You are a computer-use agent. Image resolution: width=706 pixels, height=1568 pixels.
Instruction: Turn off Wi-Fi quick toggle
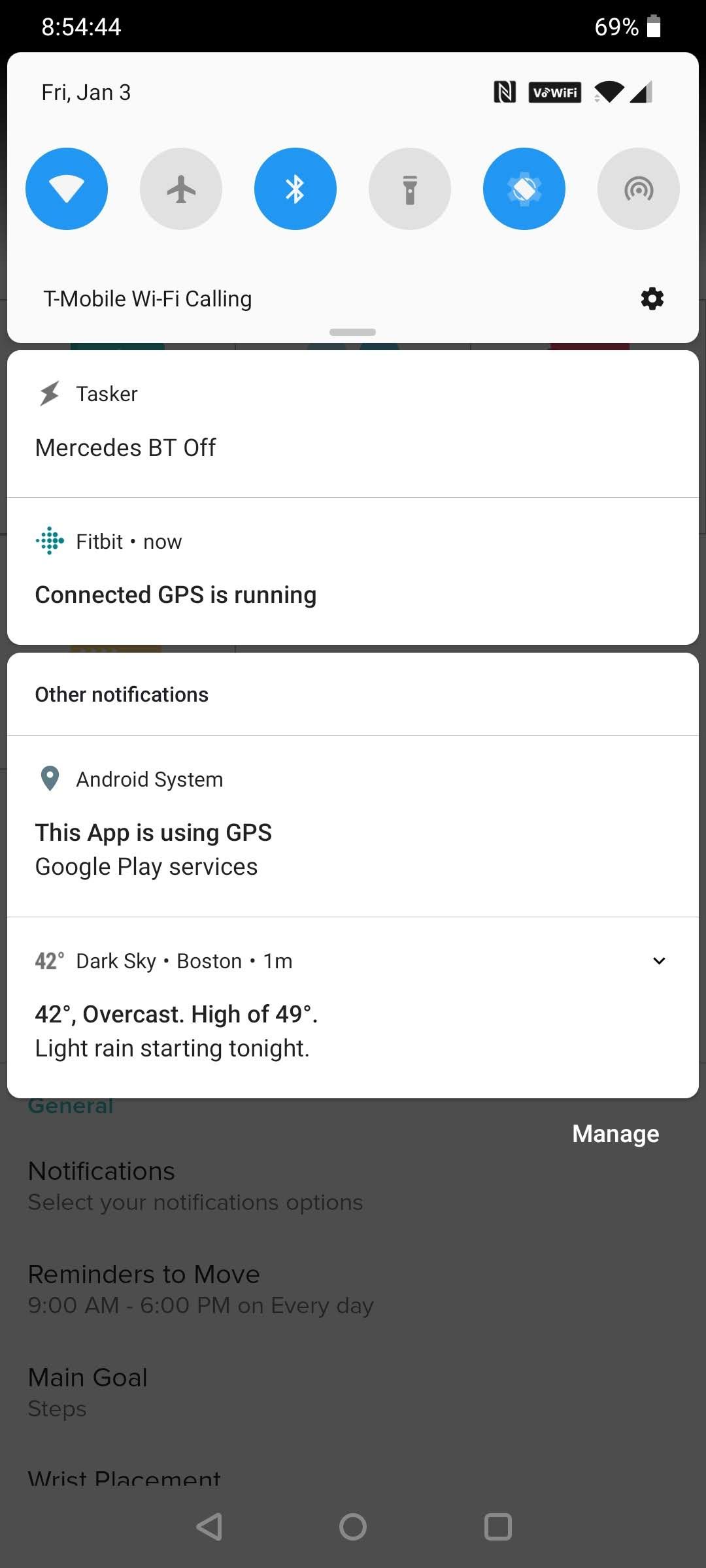(67, 189)
